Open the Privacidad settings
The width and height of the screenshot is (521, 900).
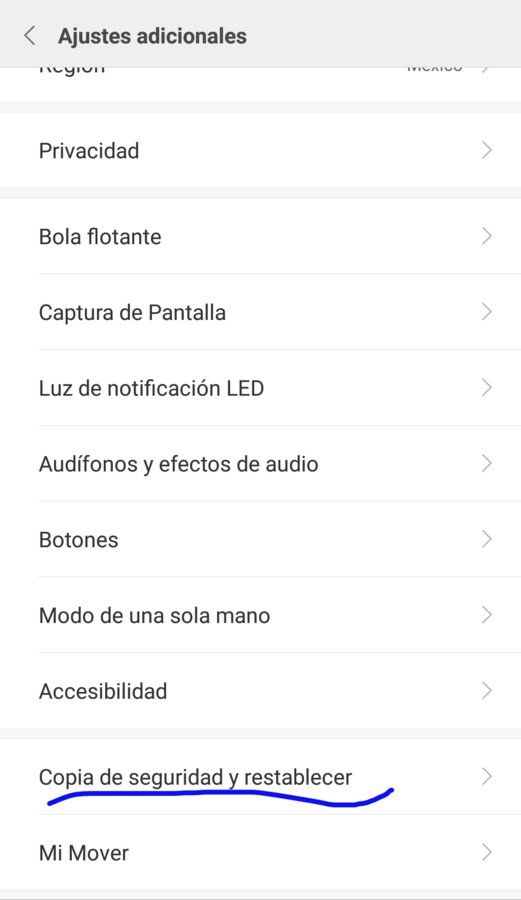[x=260, y=150]
